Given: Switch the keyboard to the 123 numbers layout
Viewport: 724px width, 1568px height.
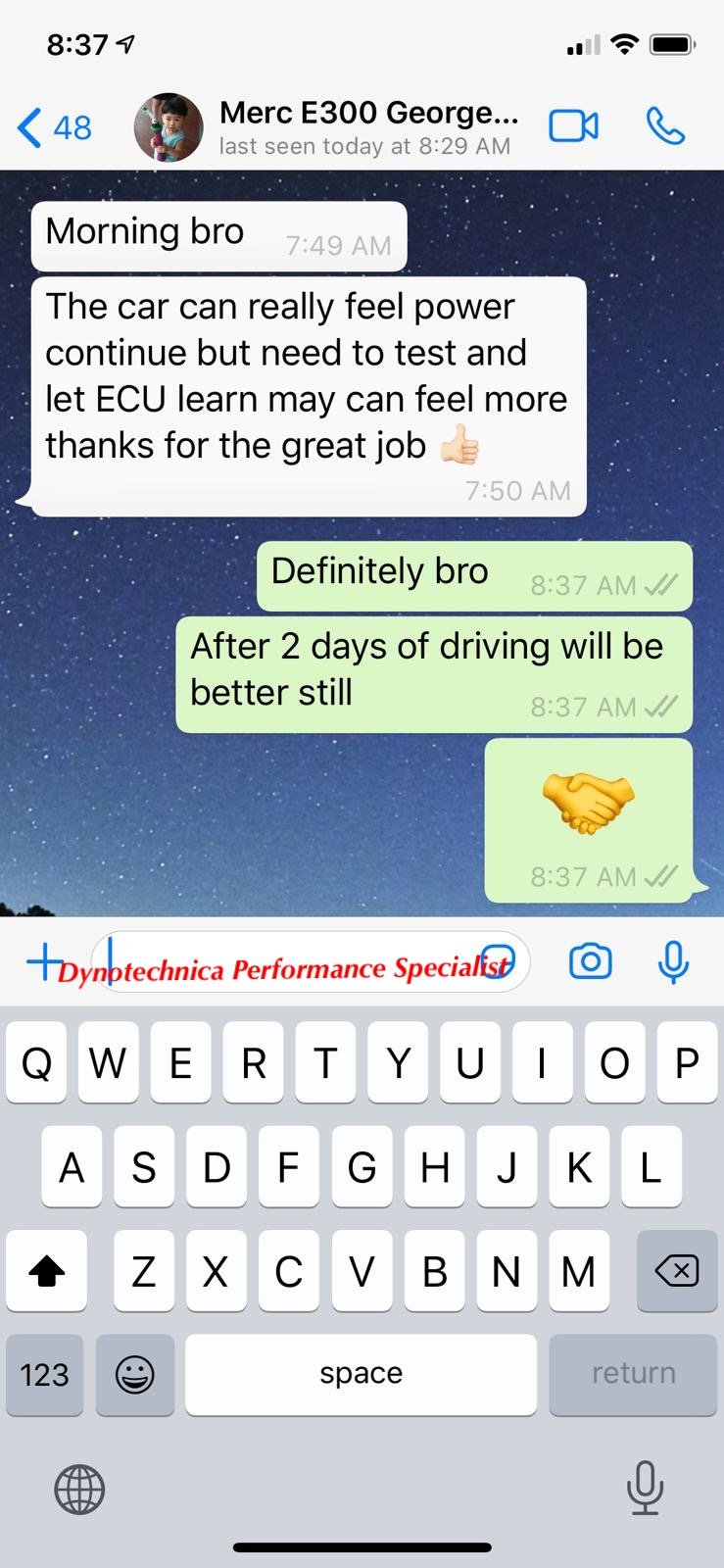Looking at the screenshot, I should pyautogui.click(x=45, y=1374).
